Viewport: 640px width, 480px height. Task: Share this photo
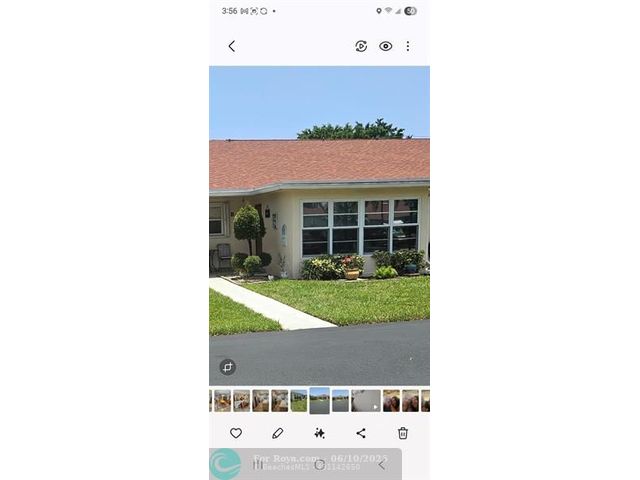tap(361, 433)
